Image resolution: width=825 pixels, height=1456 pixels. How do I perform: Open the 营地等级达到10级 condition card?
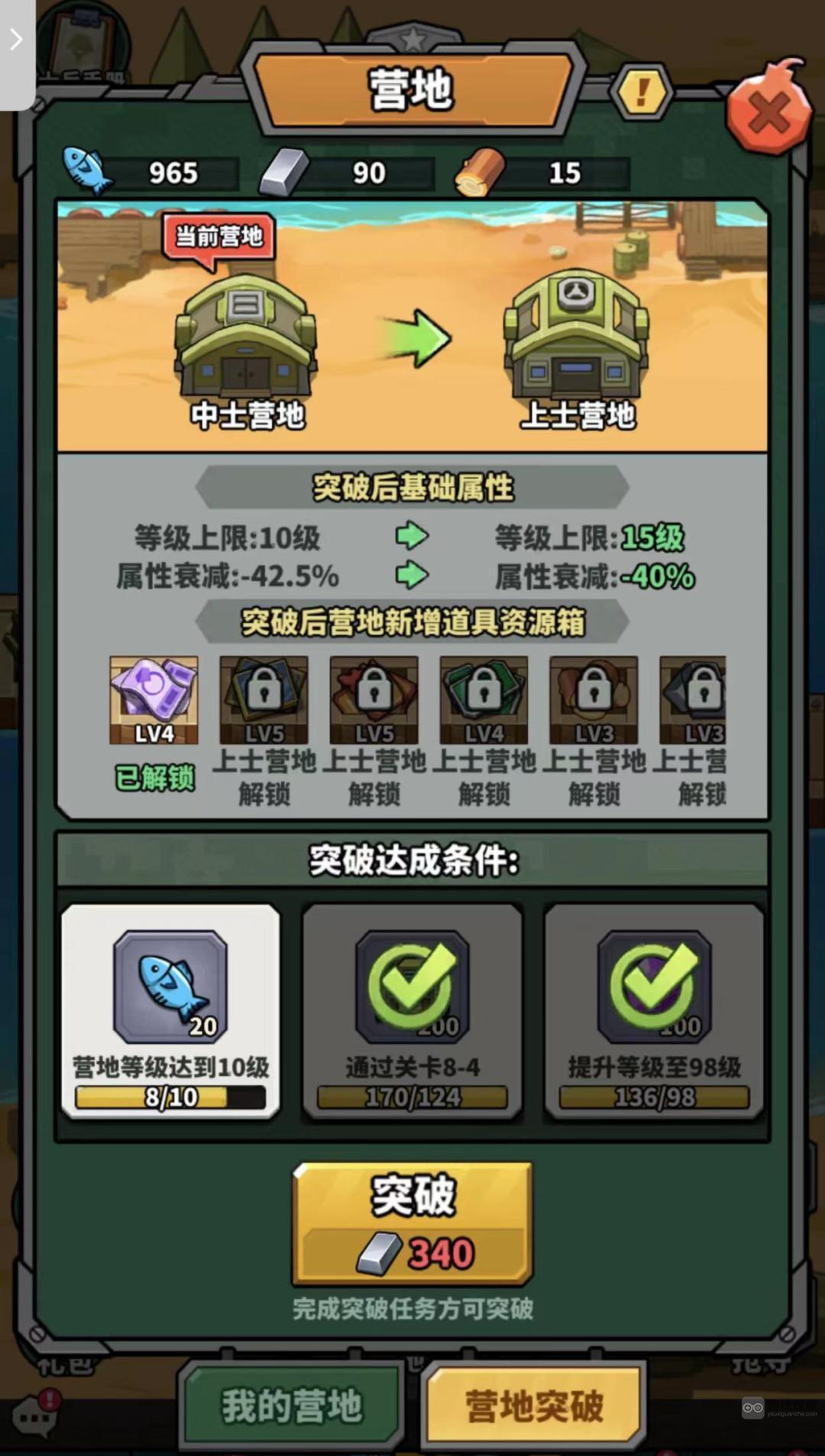coord(170,1012)
